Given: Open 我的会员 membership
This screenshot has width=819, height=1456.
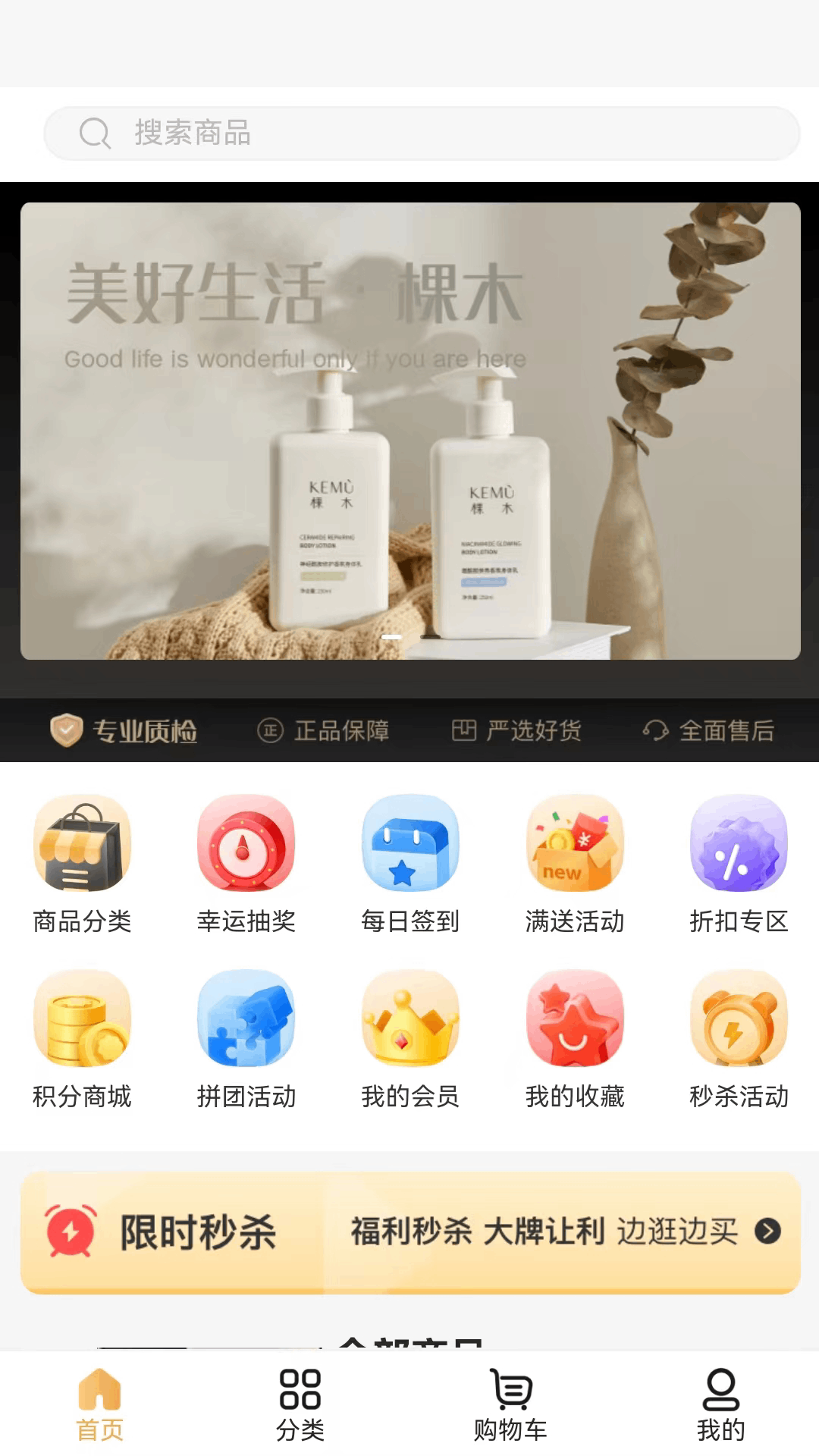Looking at the screenshot, I should pos(410,1040).
